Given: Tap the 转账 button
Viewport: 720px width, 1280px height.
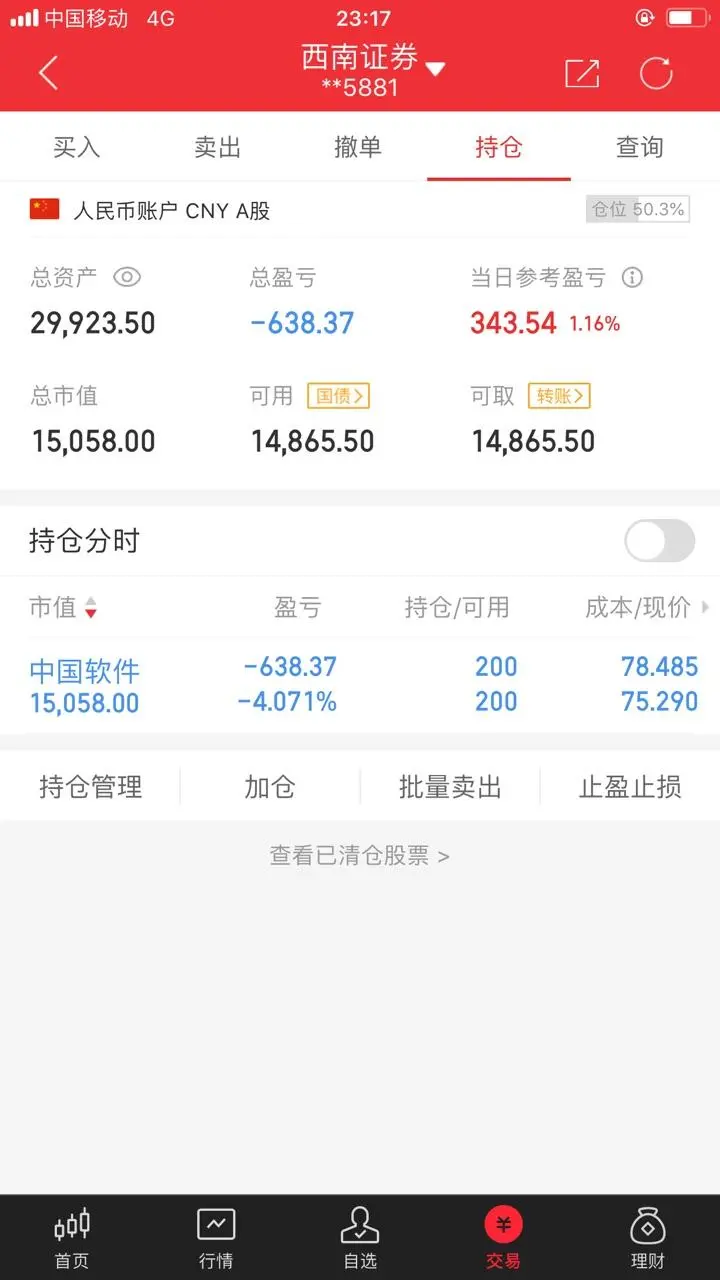Looking at the screenshot, I should [x=560, y=396].
